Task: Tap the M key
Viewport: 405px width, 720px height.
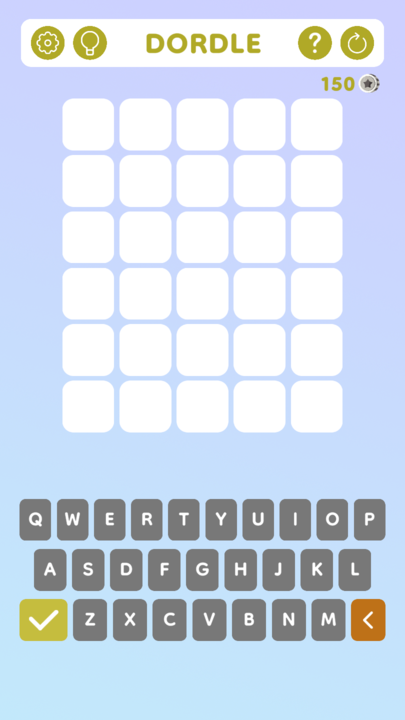Action: coord(328,620)
